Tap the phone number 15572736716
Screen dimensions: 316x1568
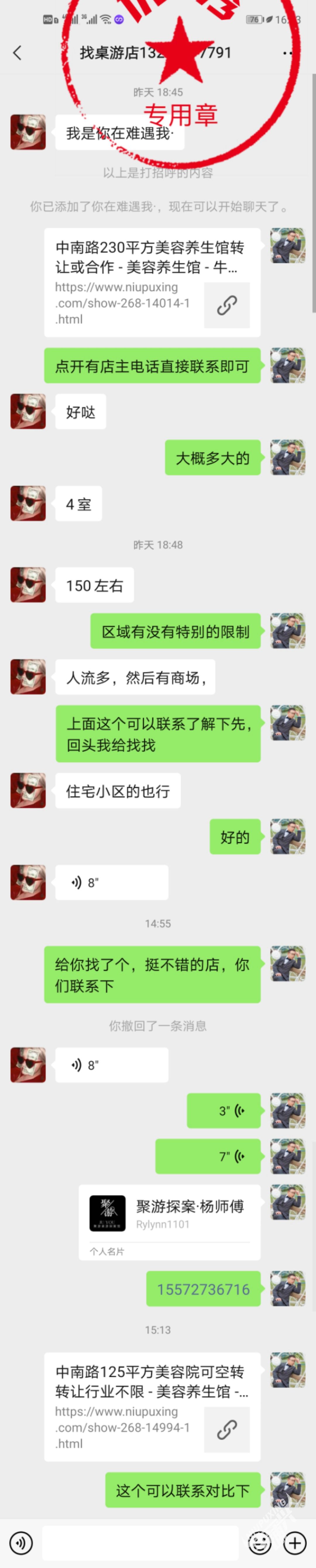[x=203, y=1289]
